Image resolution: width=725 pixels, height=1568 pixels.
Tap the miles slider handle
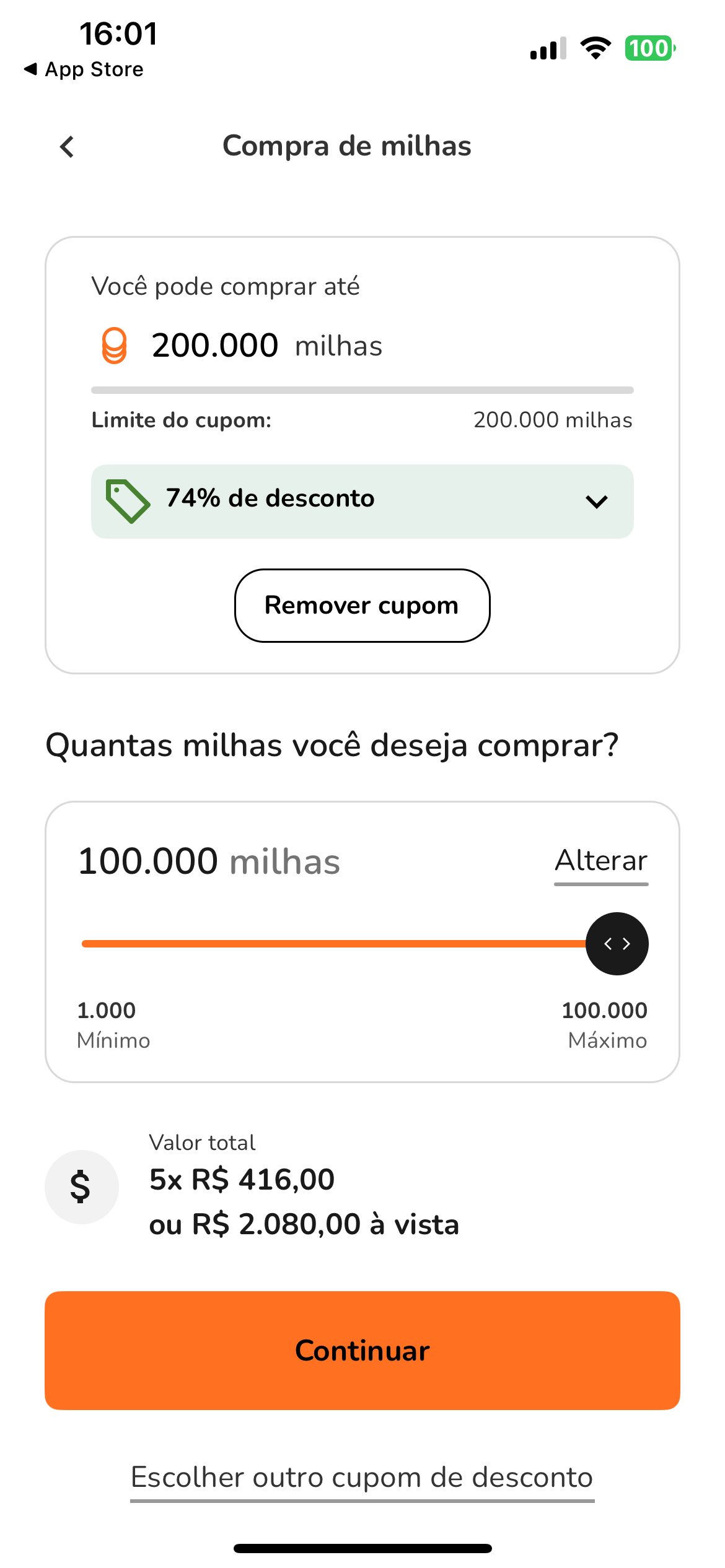617,943
